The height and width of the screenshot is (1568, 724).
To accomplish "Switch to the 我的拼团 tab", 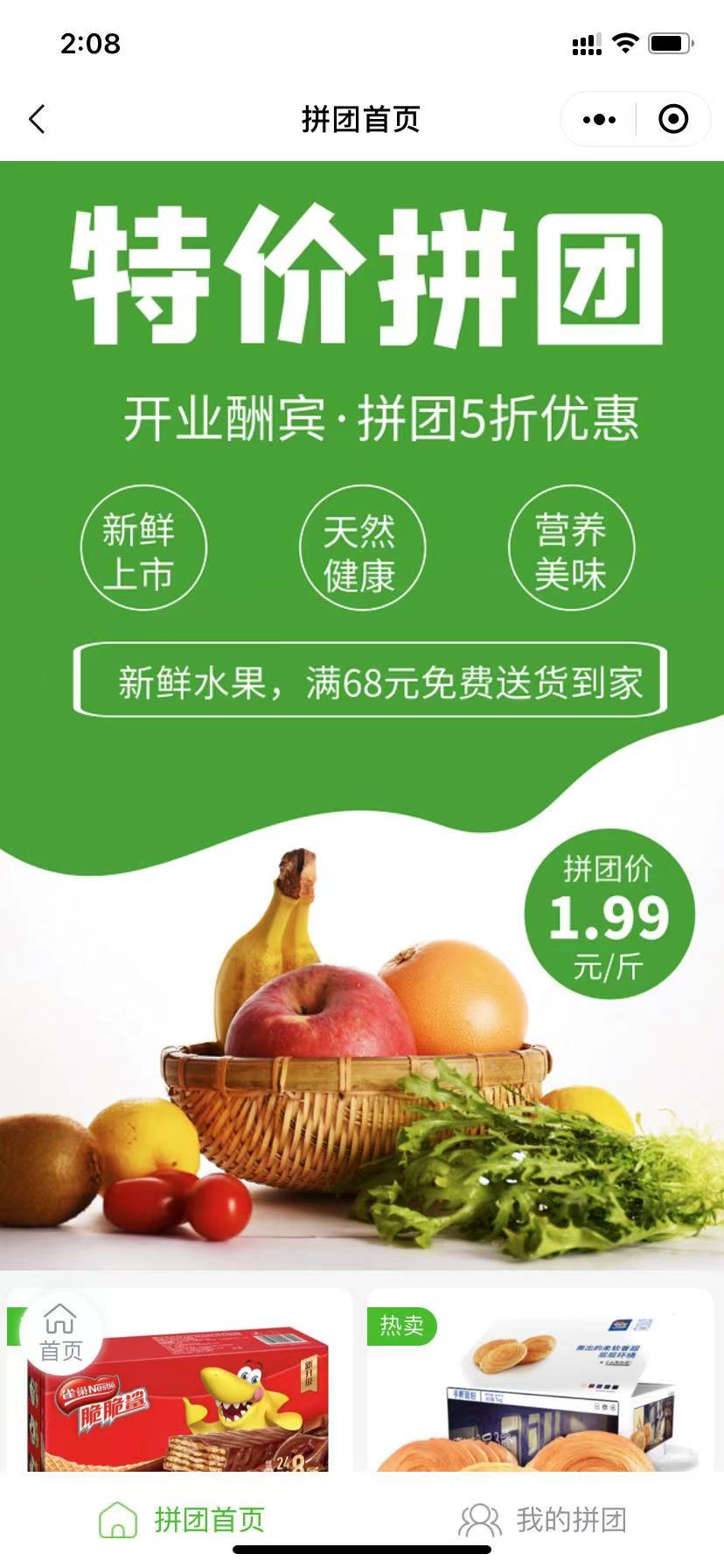I will [x=543, y=1520].
